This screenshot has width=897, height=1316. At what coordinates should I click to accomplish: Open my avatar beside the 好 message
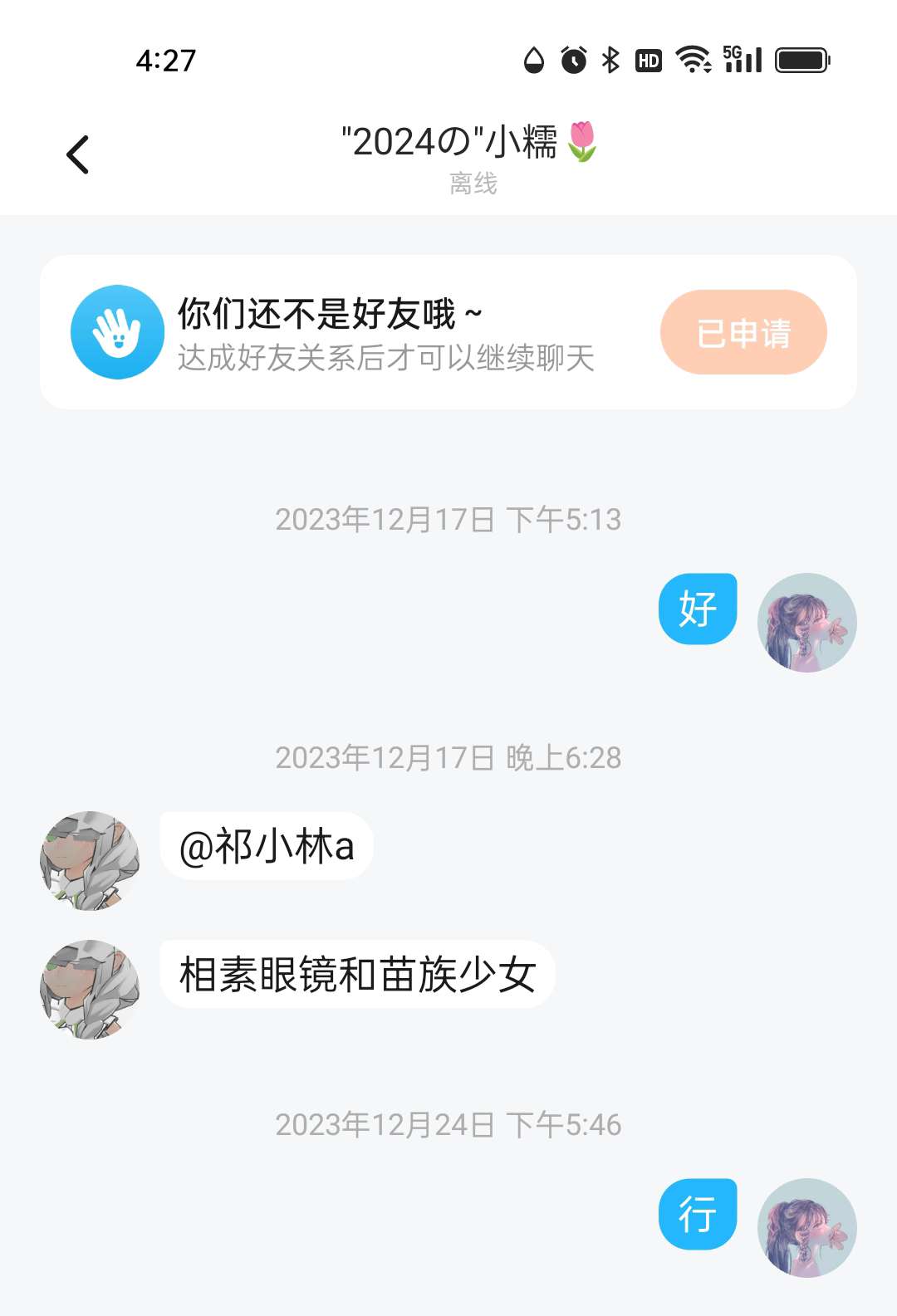[x=806, y=622]
